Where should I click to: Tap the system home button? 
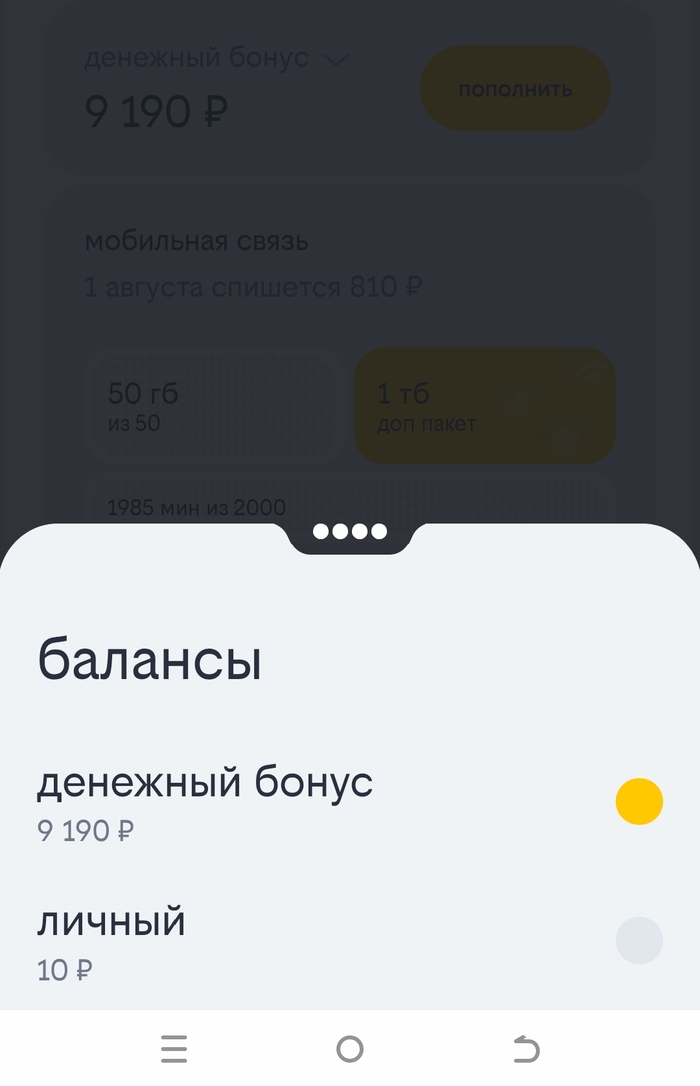(x=350, y=1049)
